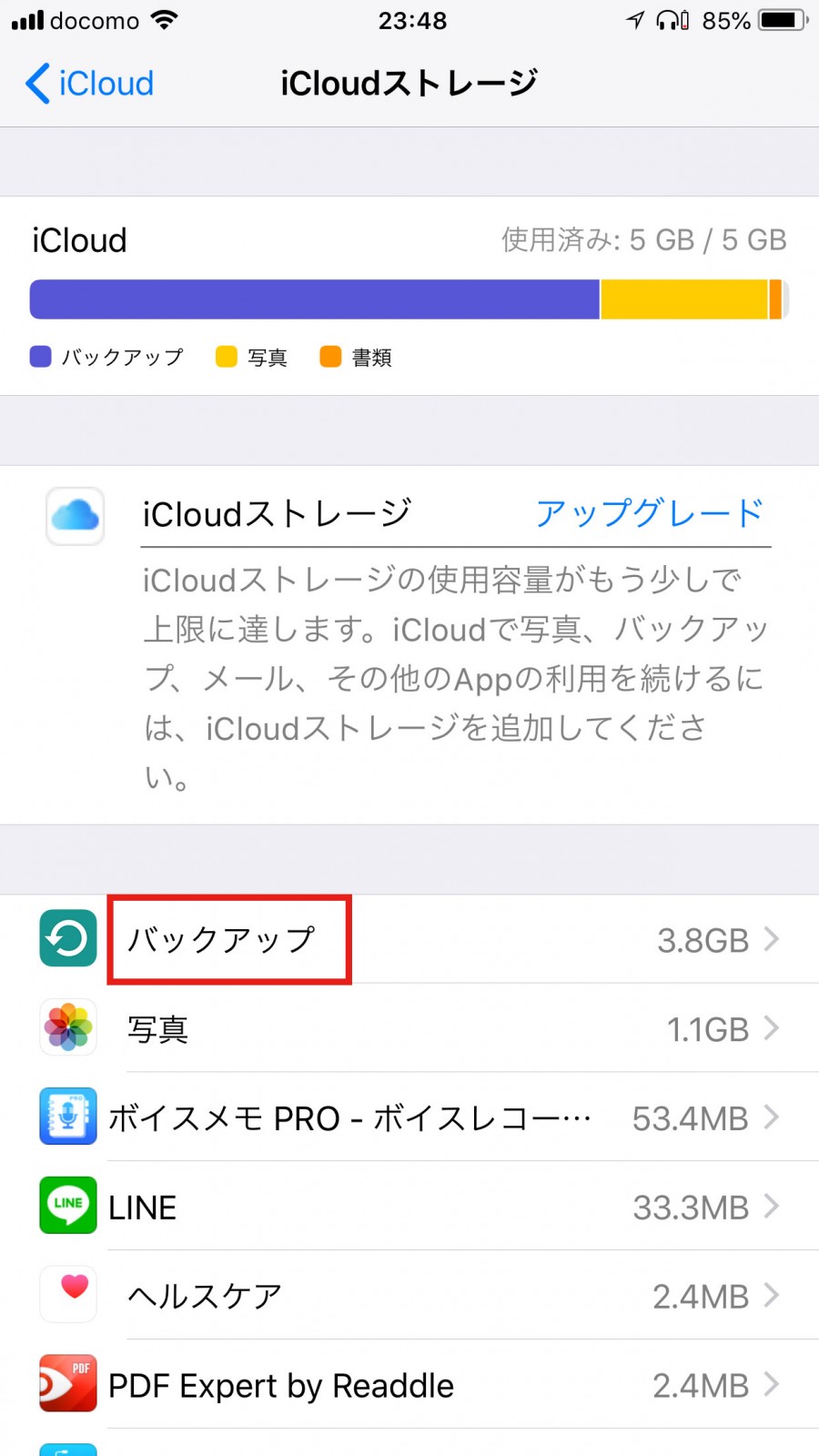
Task: Open ボイスメモ PRO storage details
Action: coord(409,1117)
